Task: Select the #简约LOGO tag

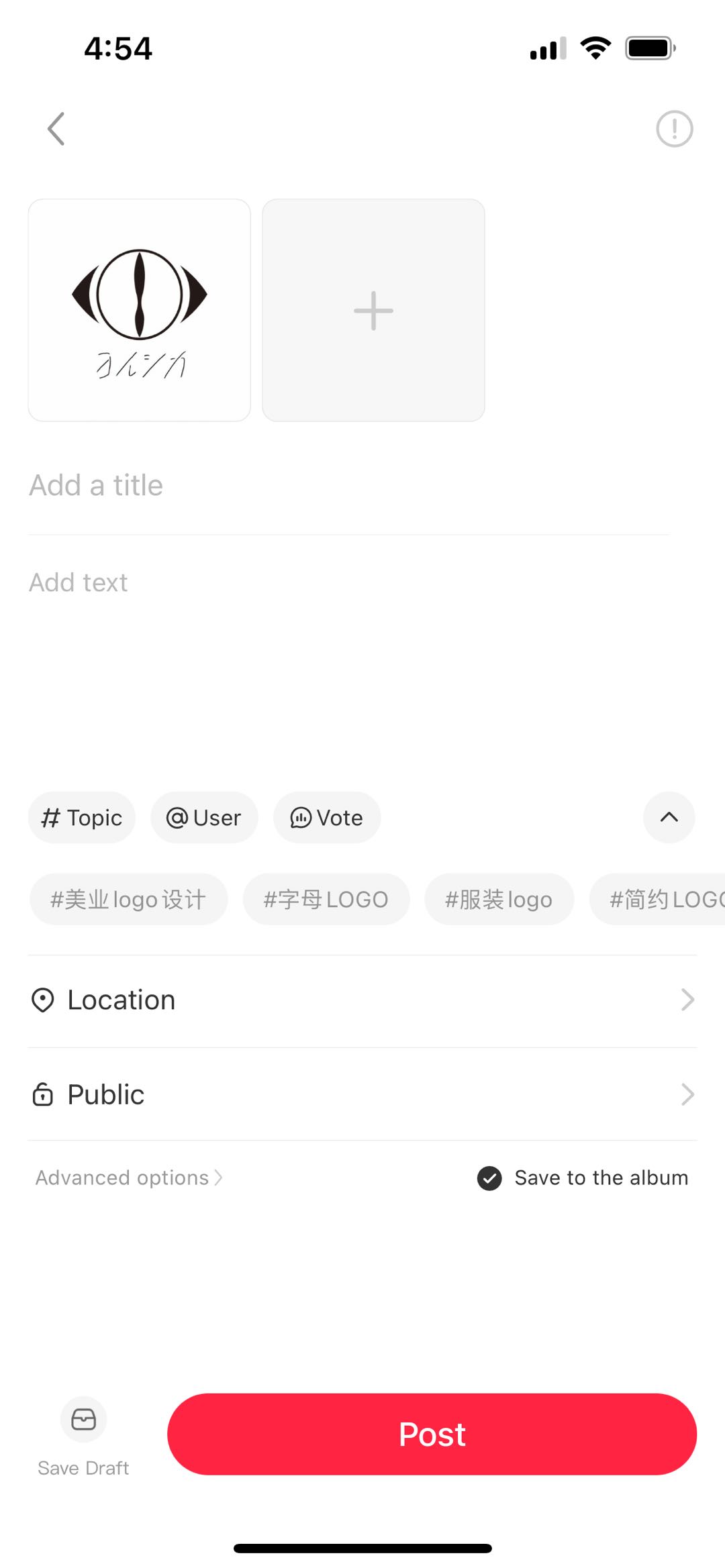Action: (x=658, y=899)
